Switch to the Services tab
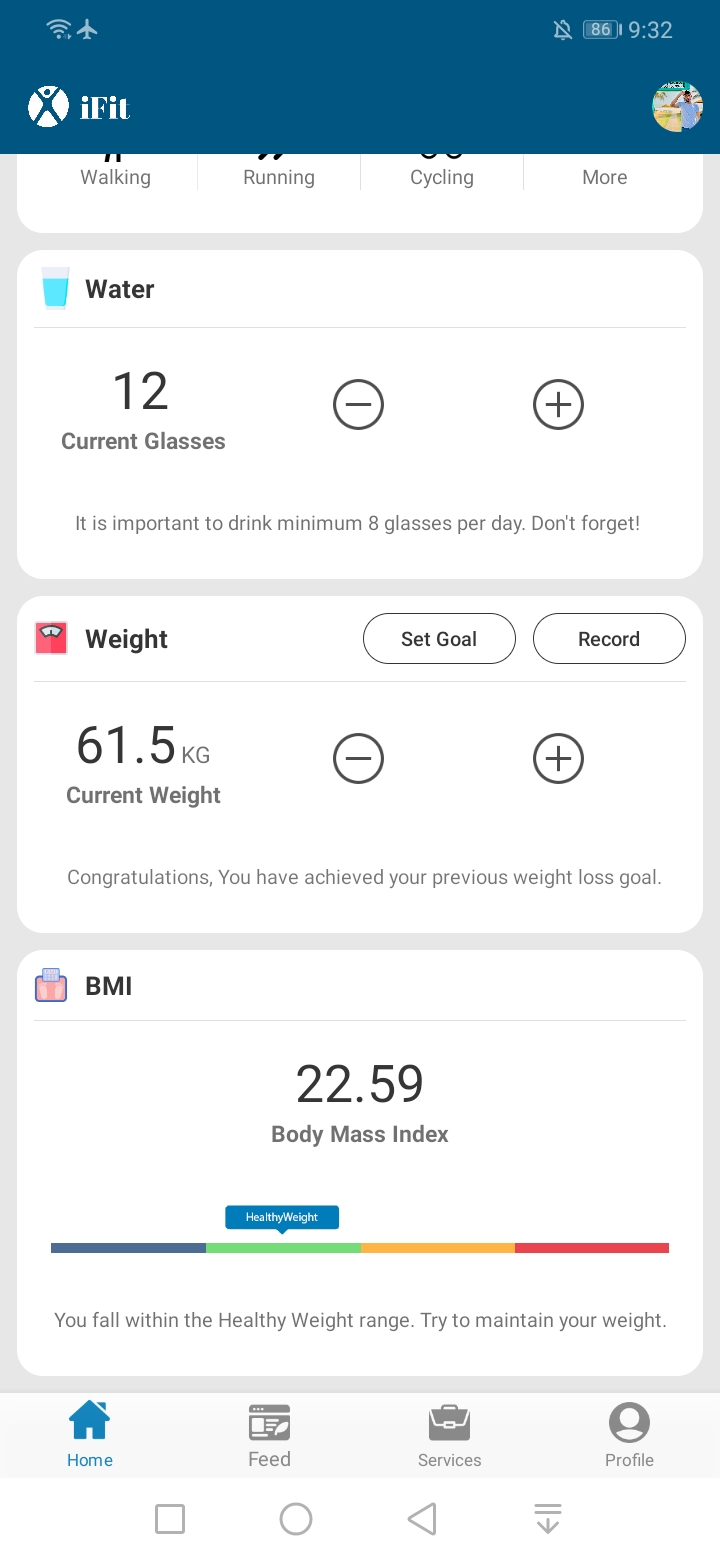Image resolution: width=720 pixels, height=1560 pixels. pyautogui.click(x=450, y=1436)
